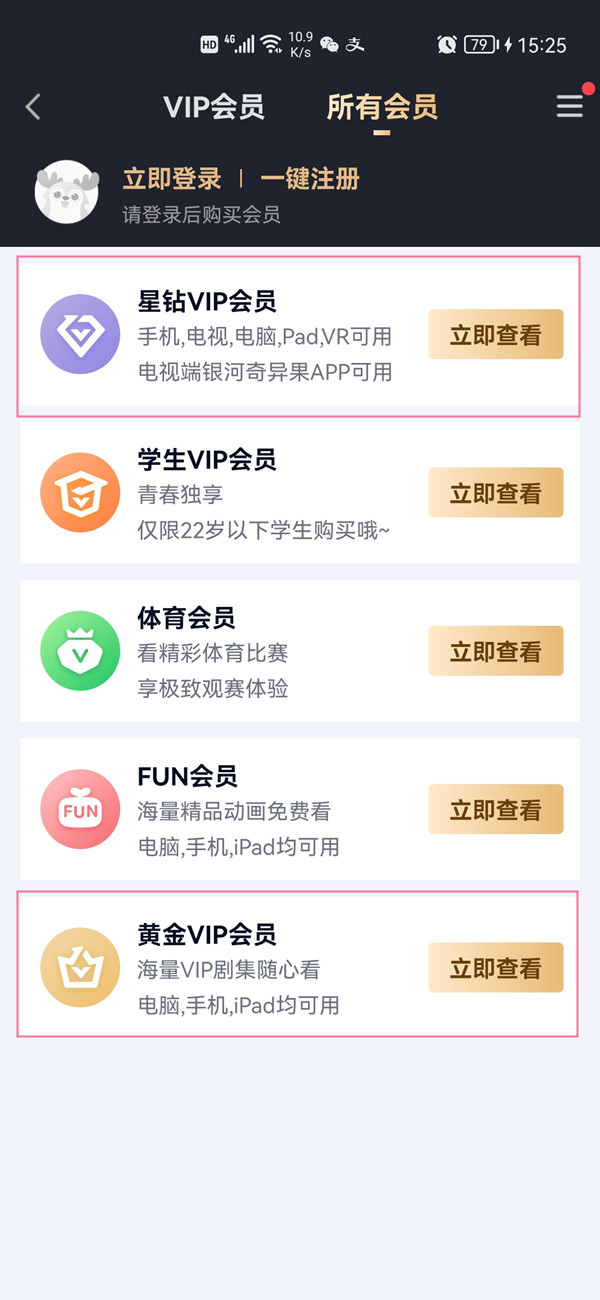This screenshot has height=1300, width=600.
Task: View FUN会员 with 立即查看
Action: click(x=496, y=809)
